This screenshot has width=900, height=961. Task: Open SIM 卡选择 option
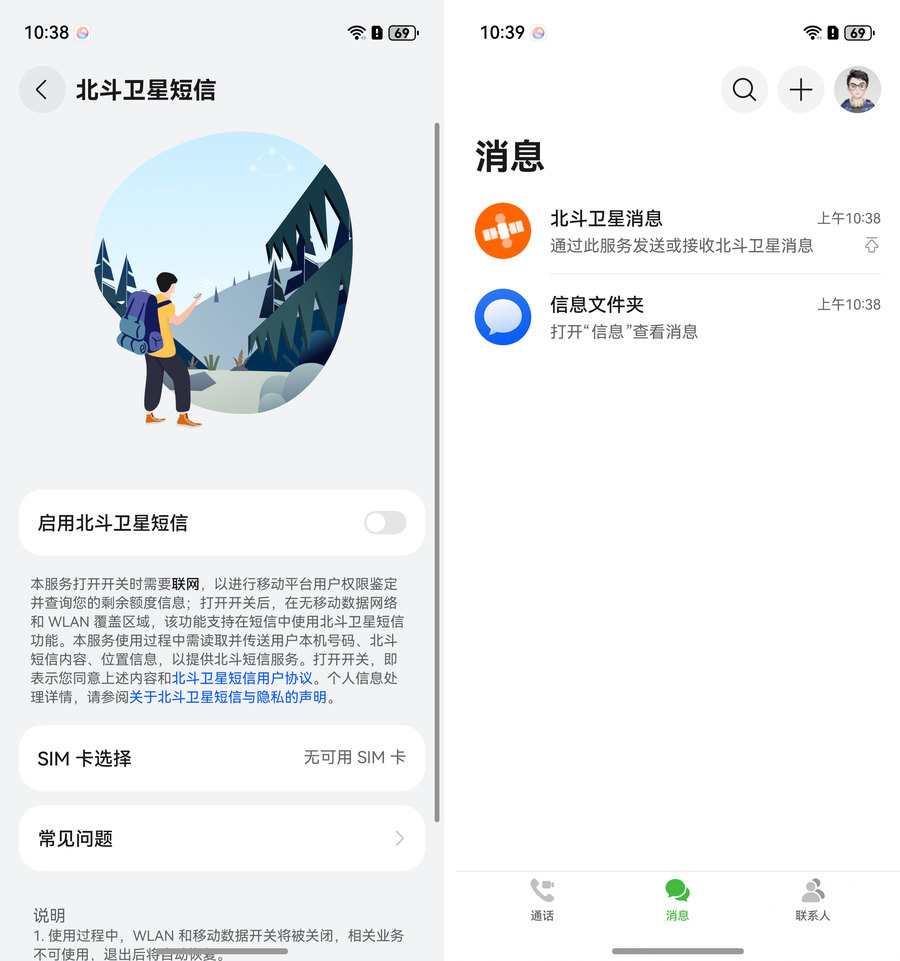coord(222,758)
